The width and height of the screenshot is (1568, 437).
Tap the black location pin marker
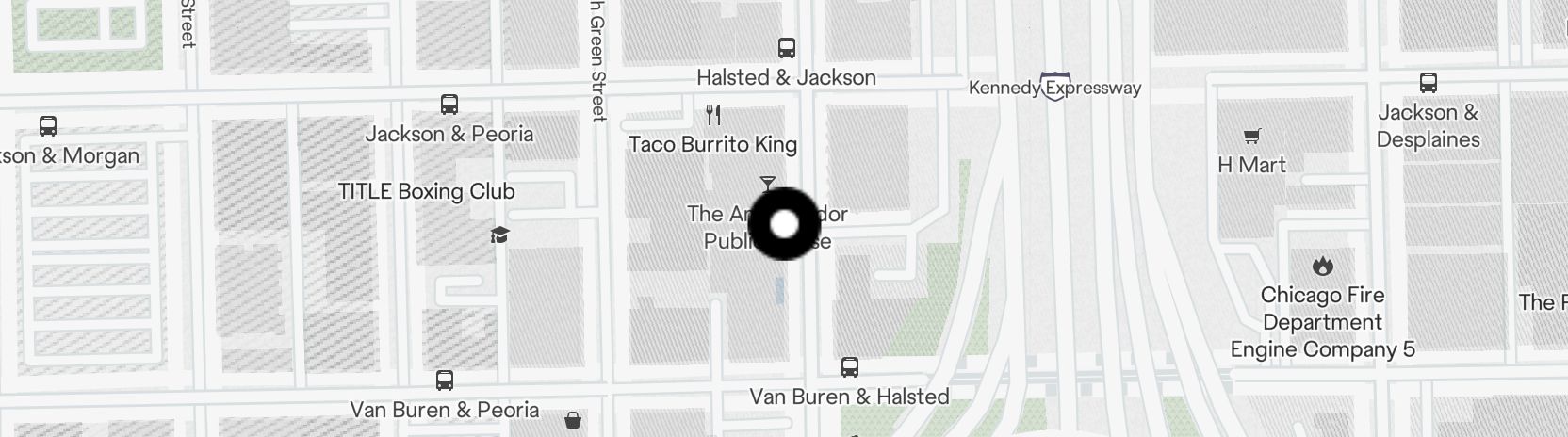[x=784, y=224]
